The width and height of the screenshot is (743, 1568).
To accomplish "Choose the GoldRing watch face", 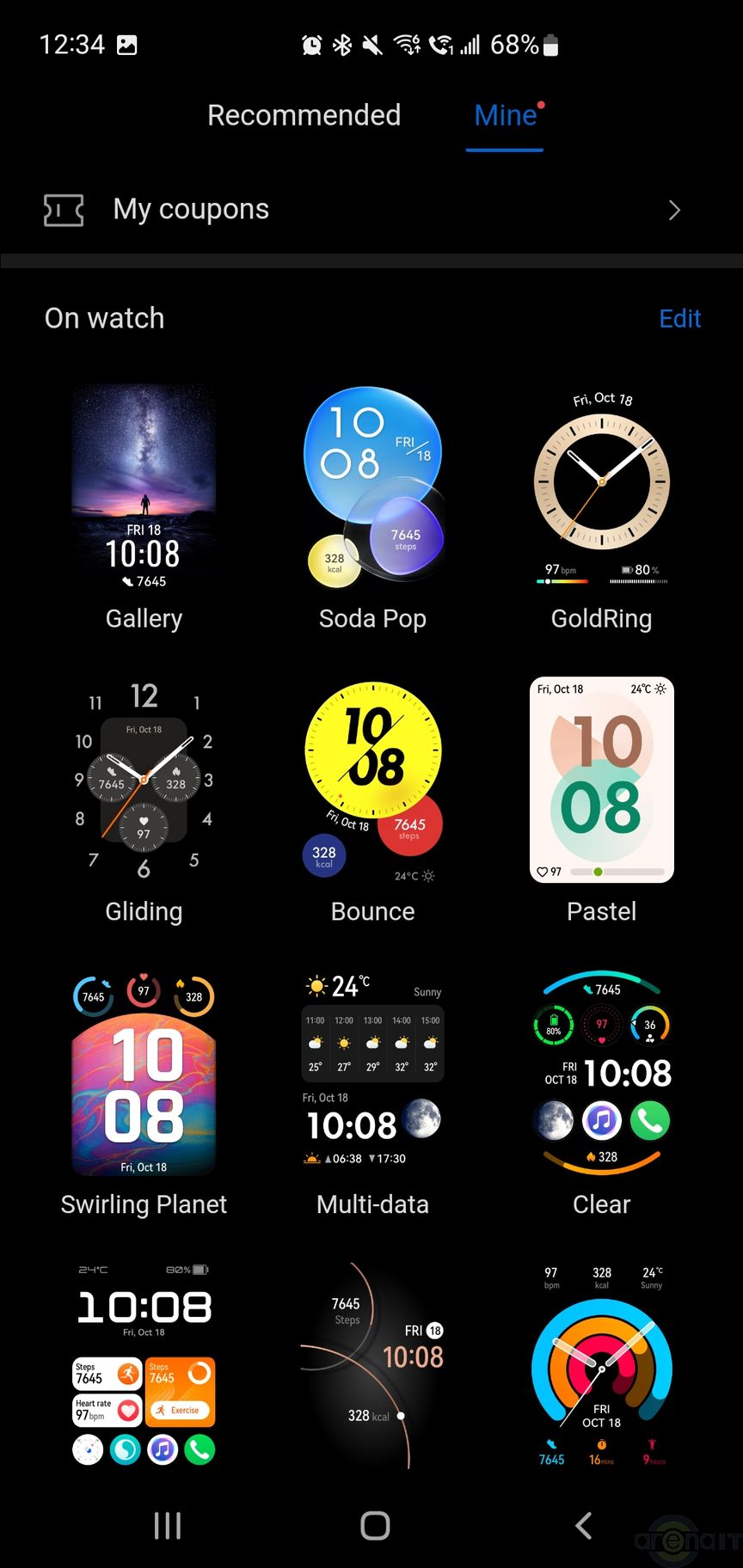I will click(602, 487).
